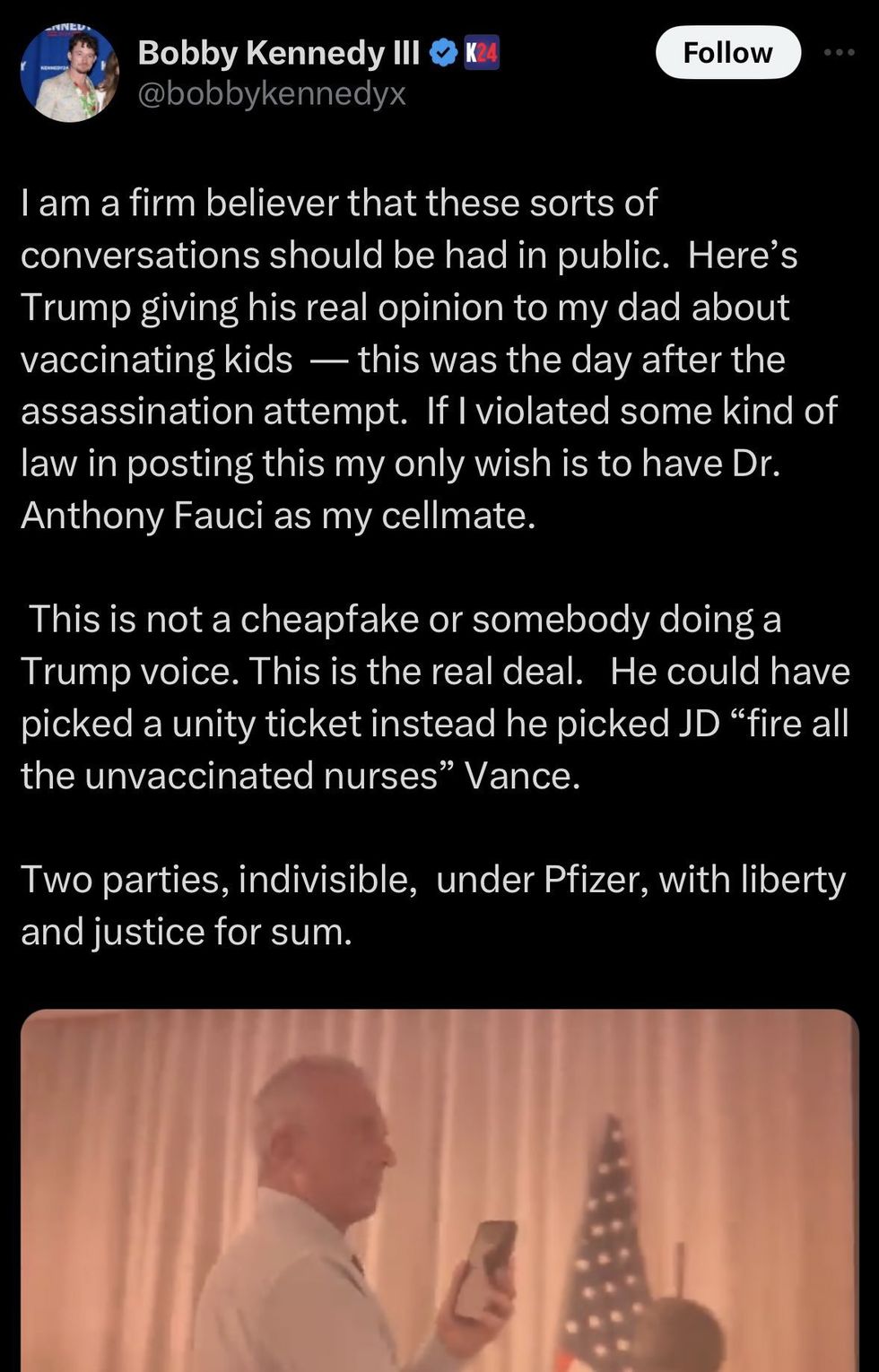
Task: Open the @bobbykennedyx profile handle
Action: [x=271, y=93]
